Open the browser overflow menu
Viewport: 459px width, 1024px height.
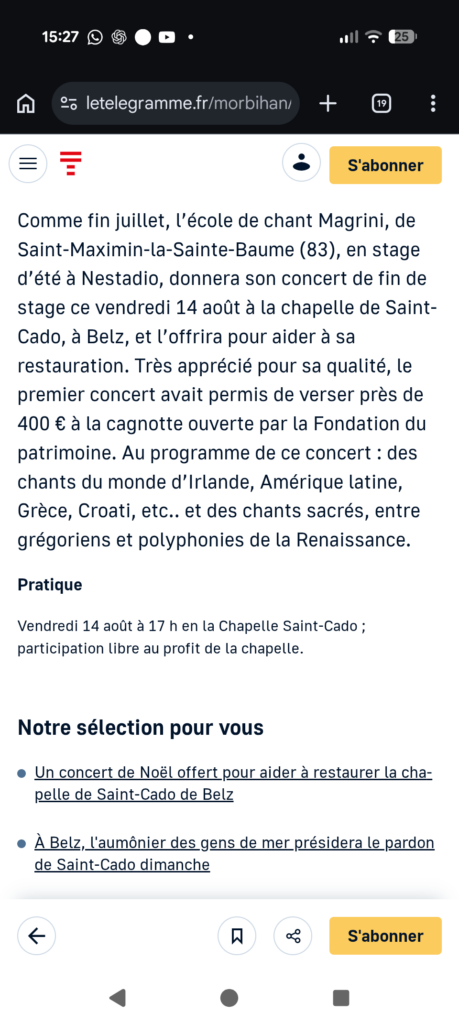[x=433, y=103]
